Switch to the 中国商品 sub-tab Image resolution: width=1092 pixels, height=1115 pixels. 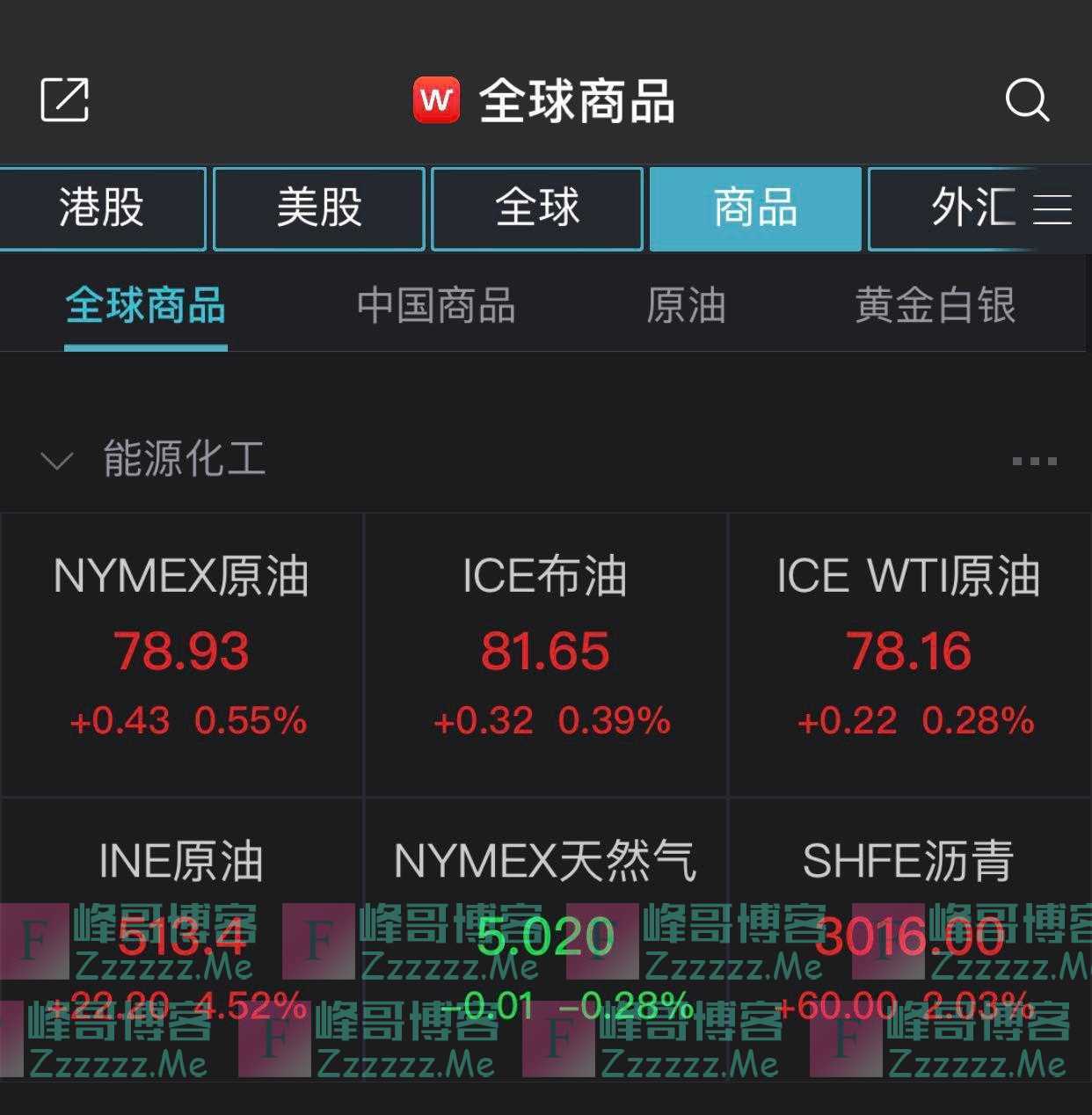[x=436, y=306]
